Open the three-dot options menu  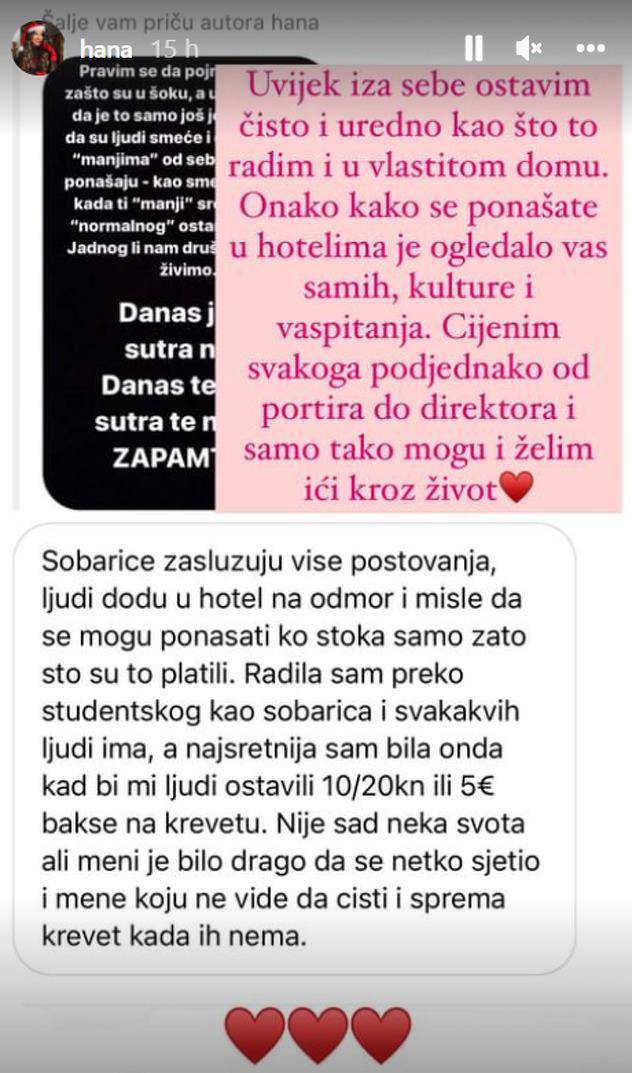(x=591, y=47)
